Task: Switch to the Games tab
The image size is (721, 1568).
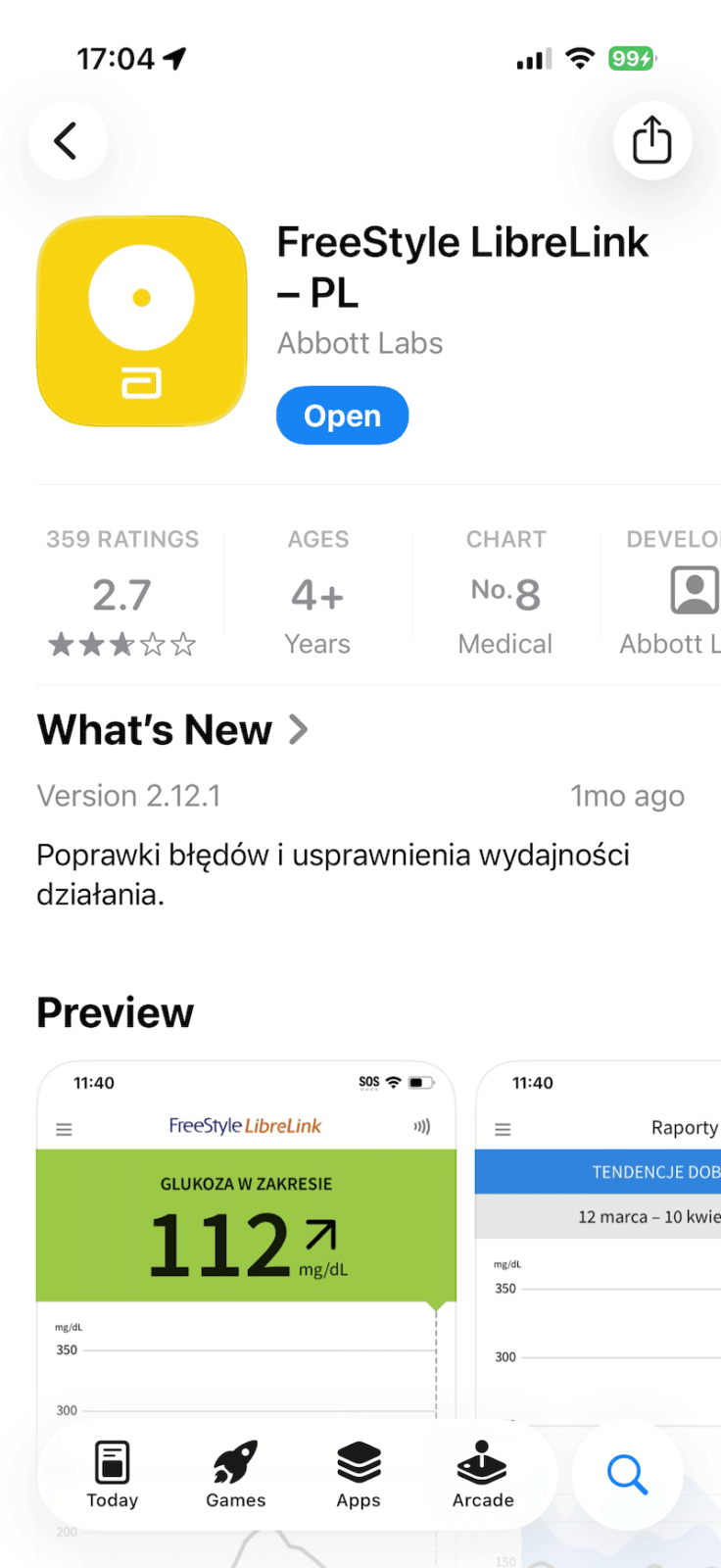Action: [x=235, y=1474]
